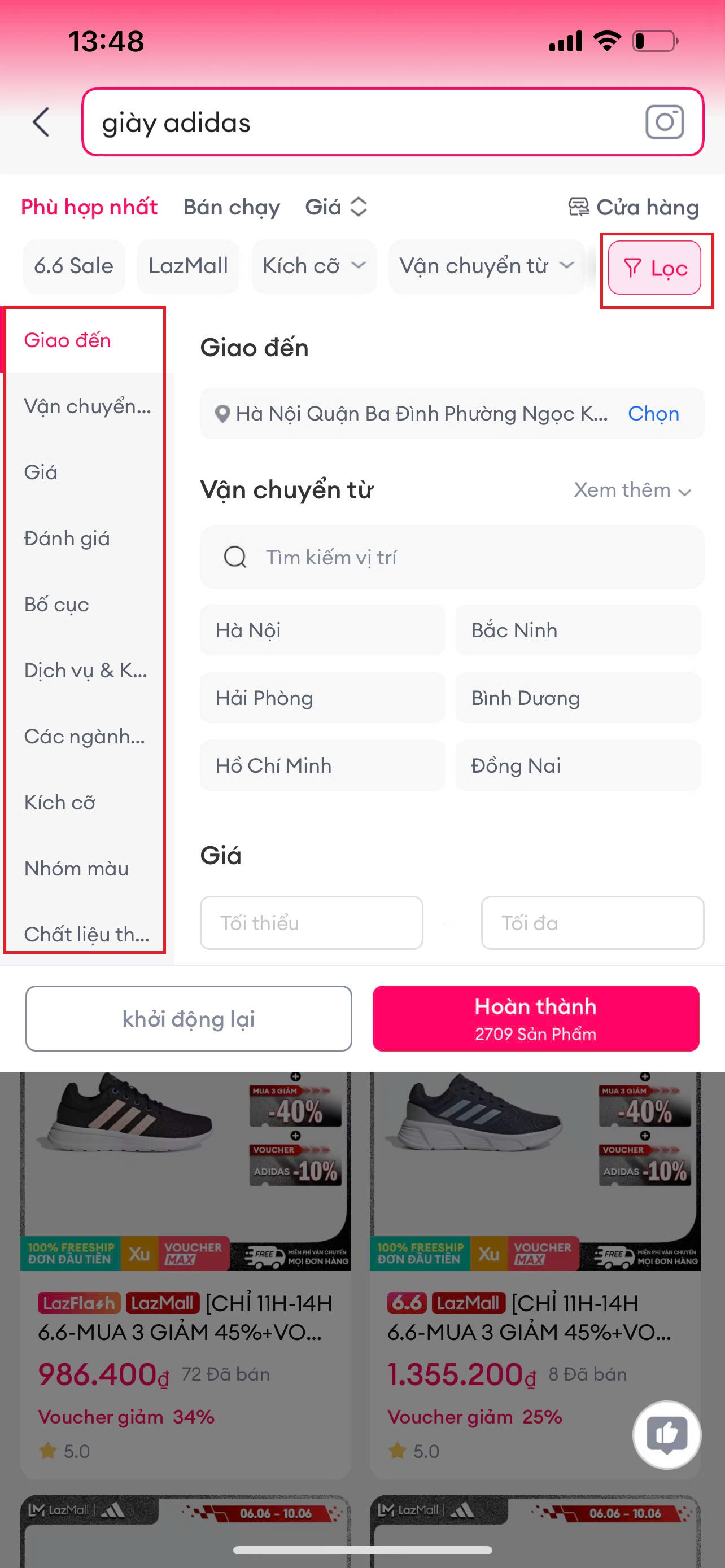The height and width of the screenshot is (1568, 725).
Task: Focus the Tìm kiếm vị trí field
Action: point(452,557)
